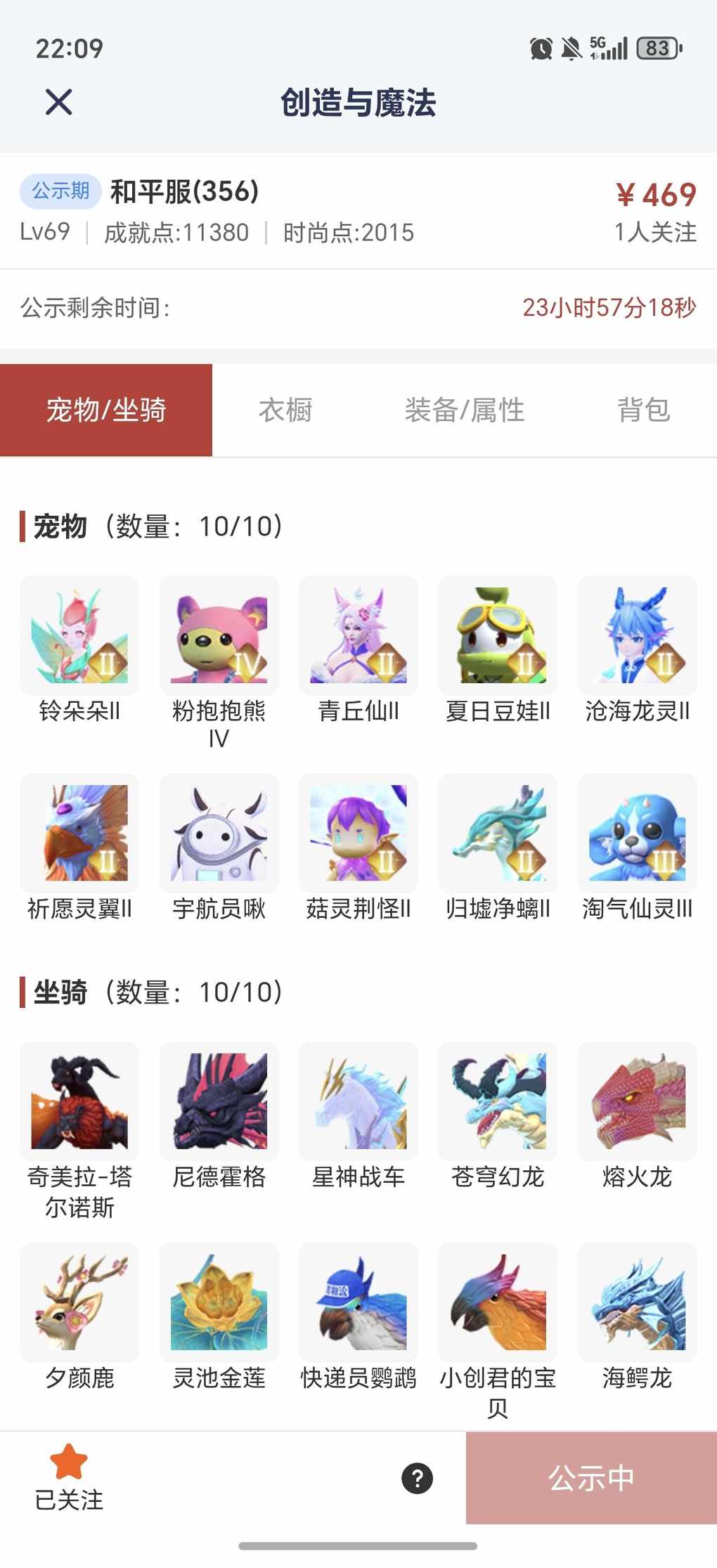Tap the 公示中 button

[x=591, y=1477]
